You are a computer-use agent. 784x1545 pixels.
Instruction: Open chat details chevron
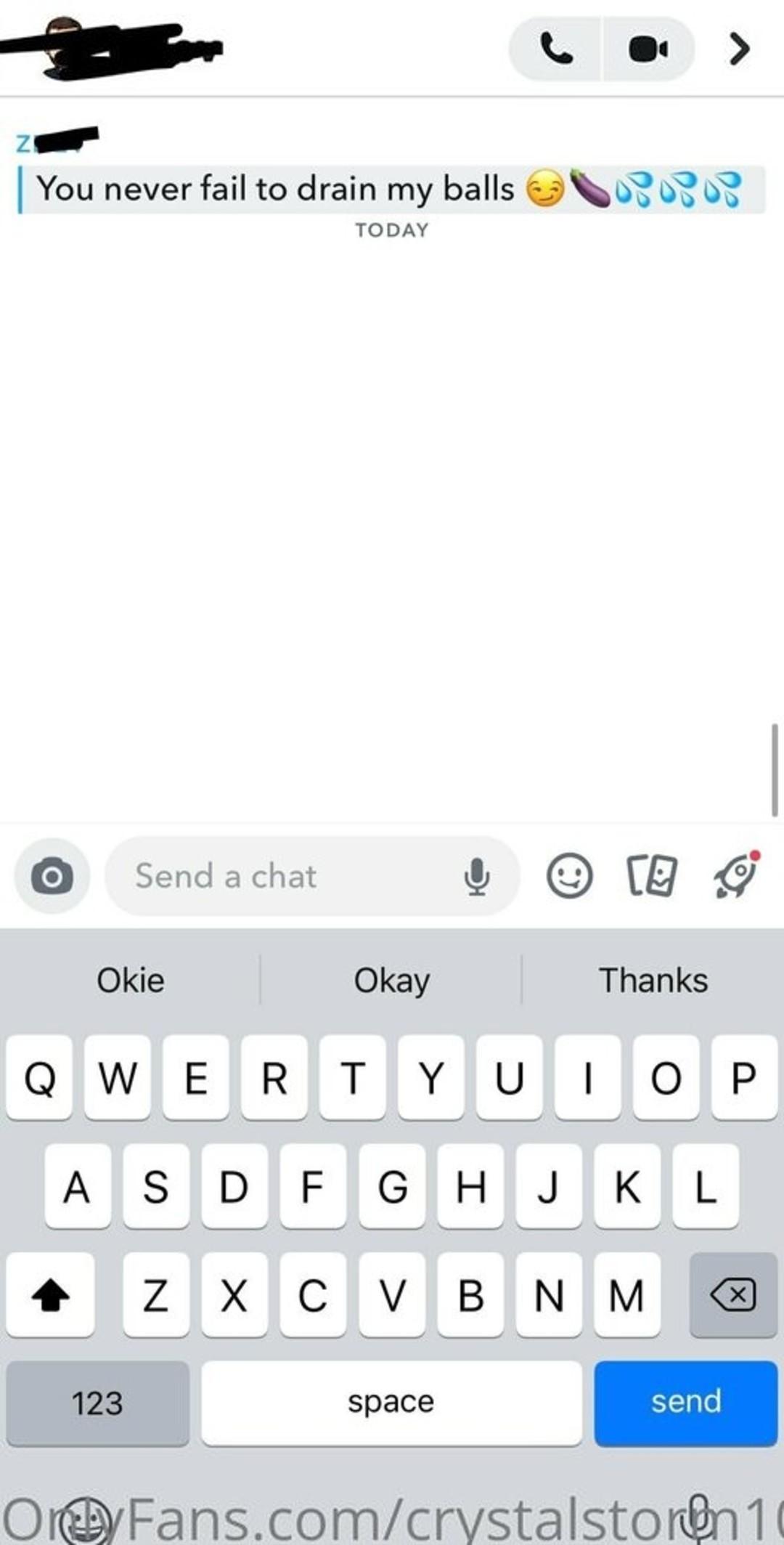click(x=739, y=49)
